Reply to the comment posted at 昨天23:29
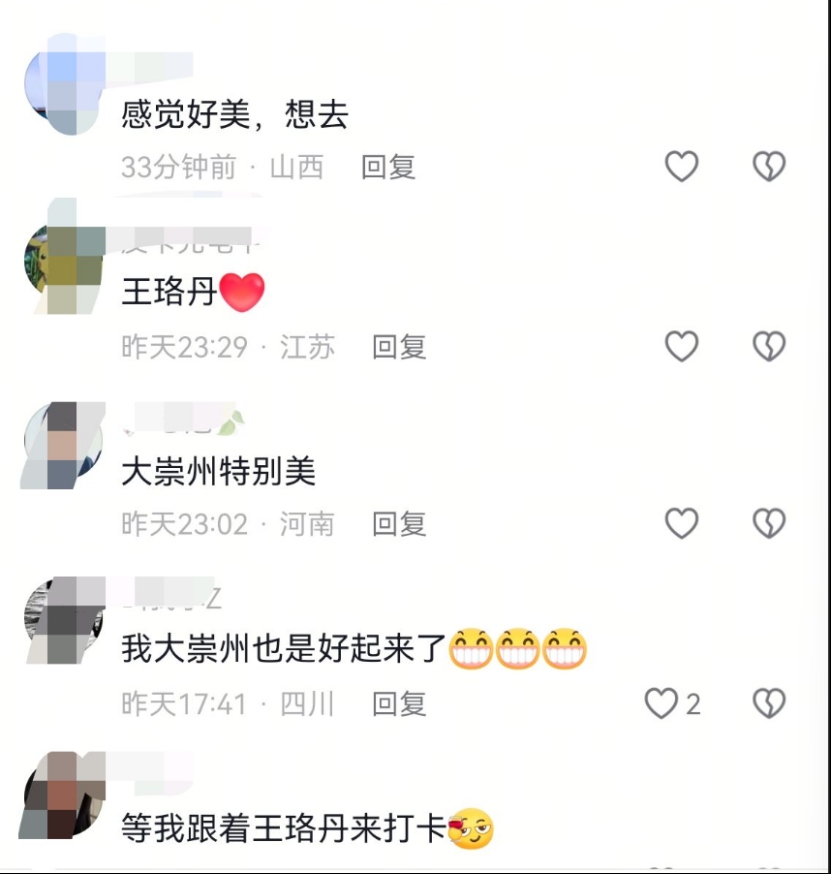The height and width of the screenshot is (874, 831). point(399,347)
